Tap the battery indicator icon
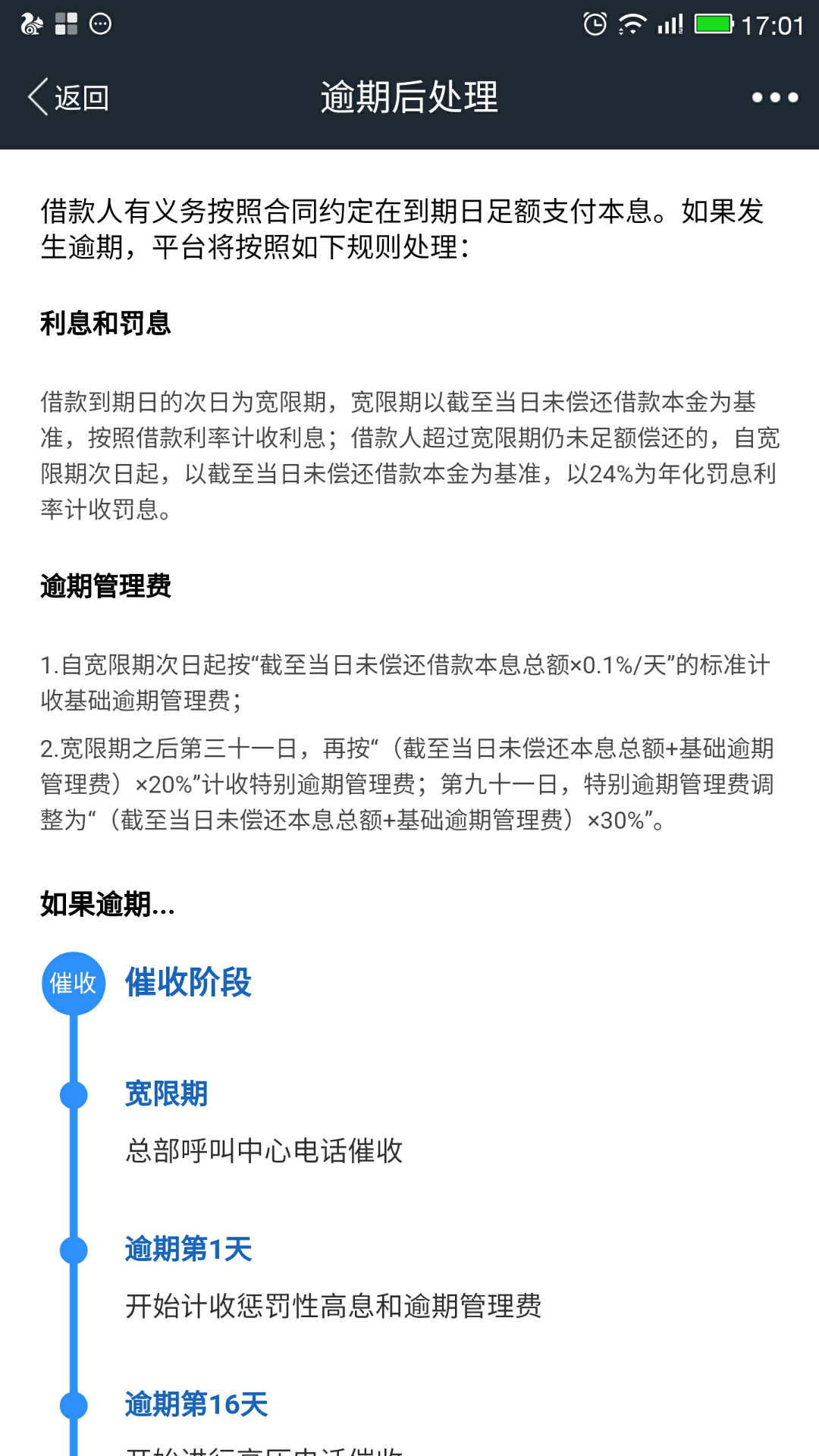Viewport: 819px width, 1456px height. pyautogui.click(x=714, y=24)
